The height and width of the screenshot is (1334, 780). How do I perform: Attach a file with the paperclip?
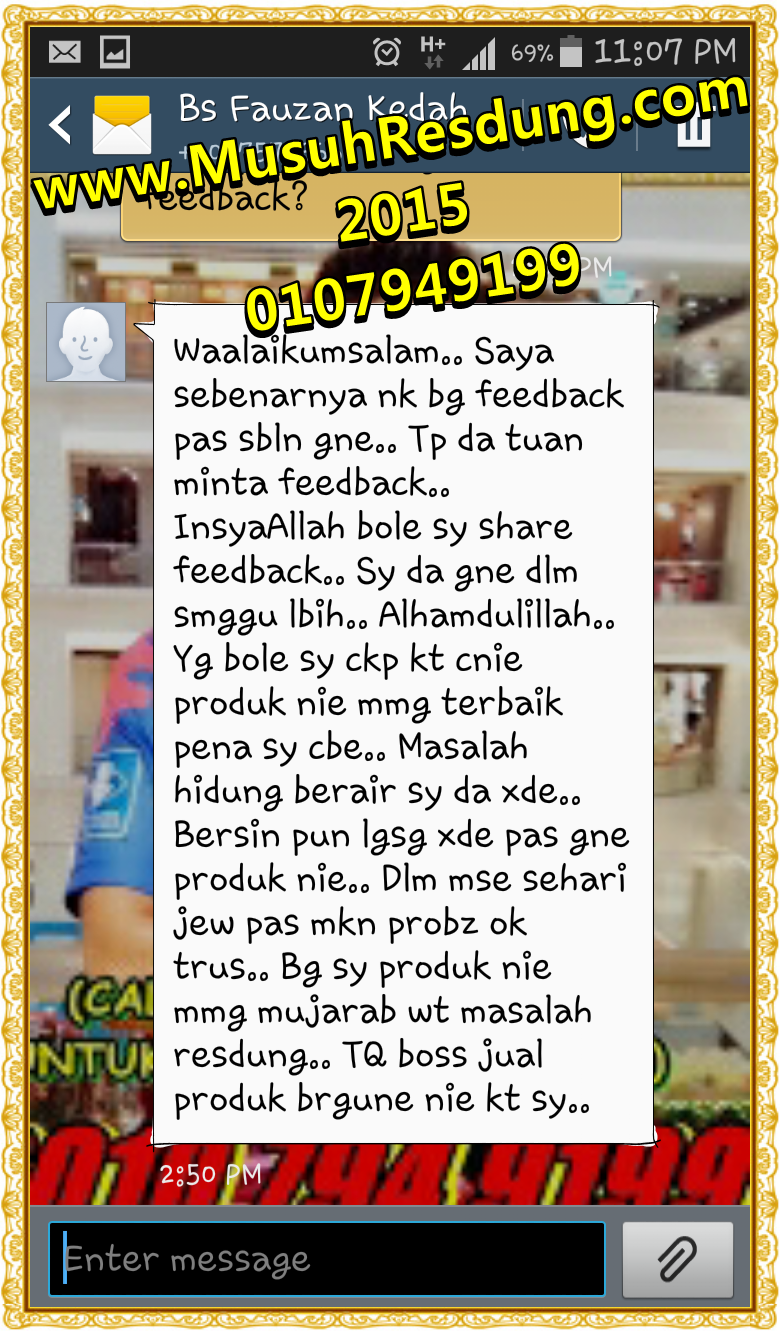click(x=677, y=1259)
